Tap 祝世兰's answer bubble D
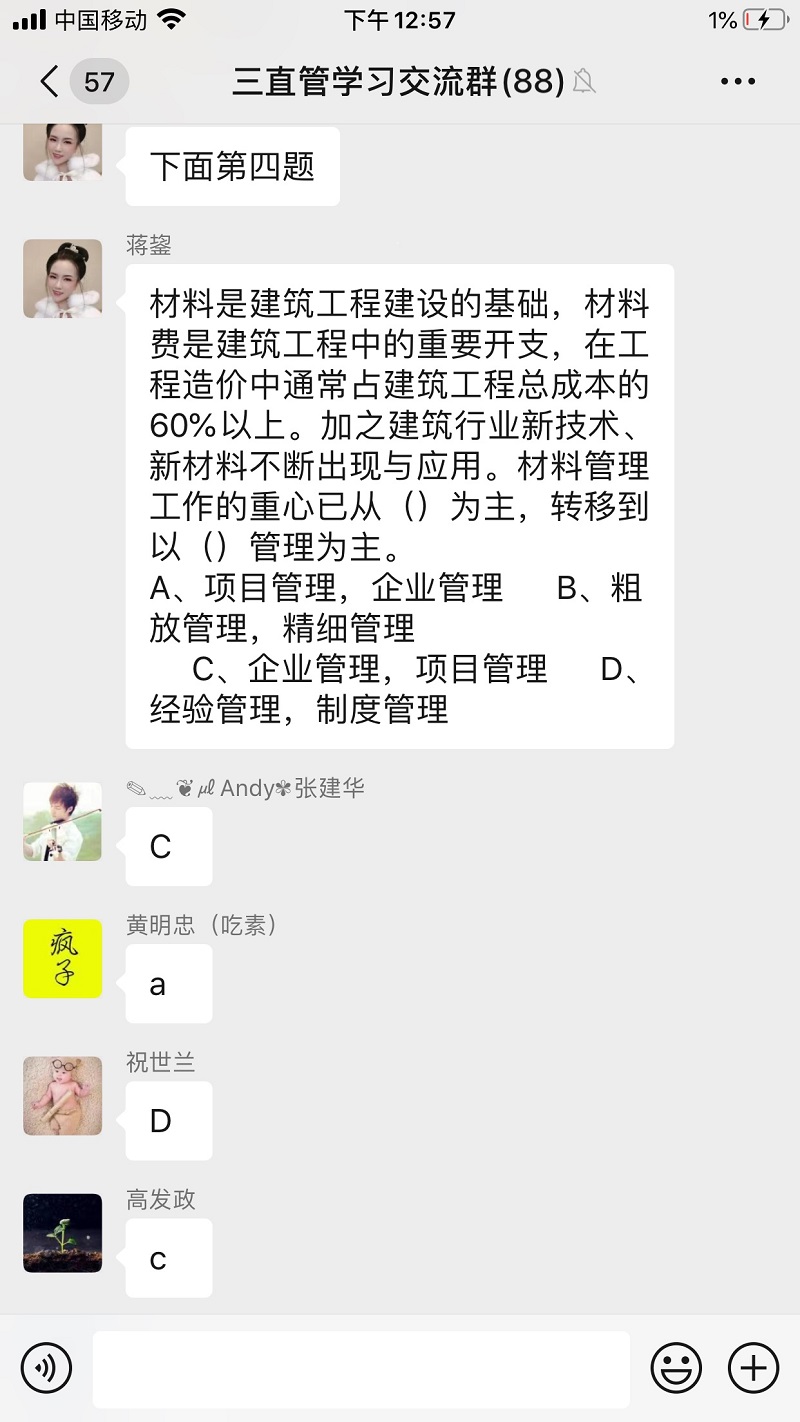Screen dimensions: 800x1422 tap(168, 1120)
